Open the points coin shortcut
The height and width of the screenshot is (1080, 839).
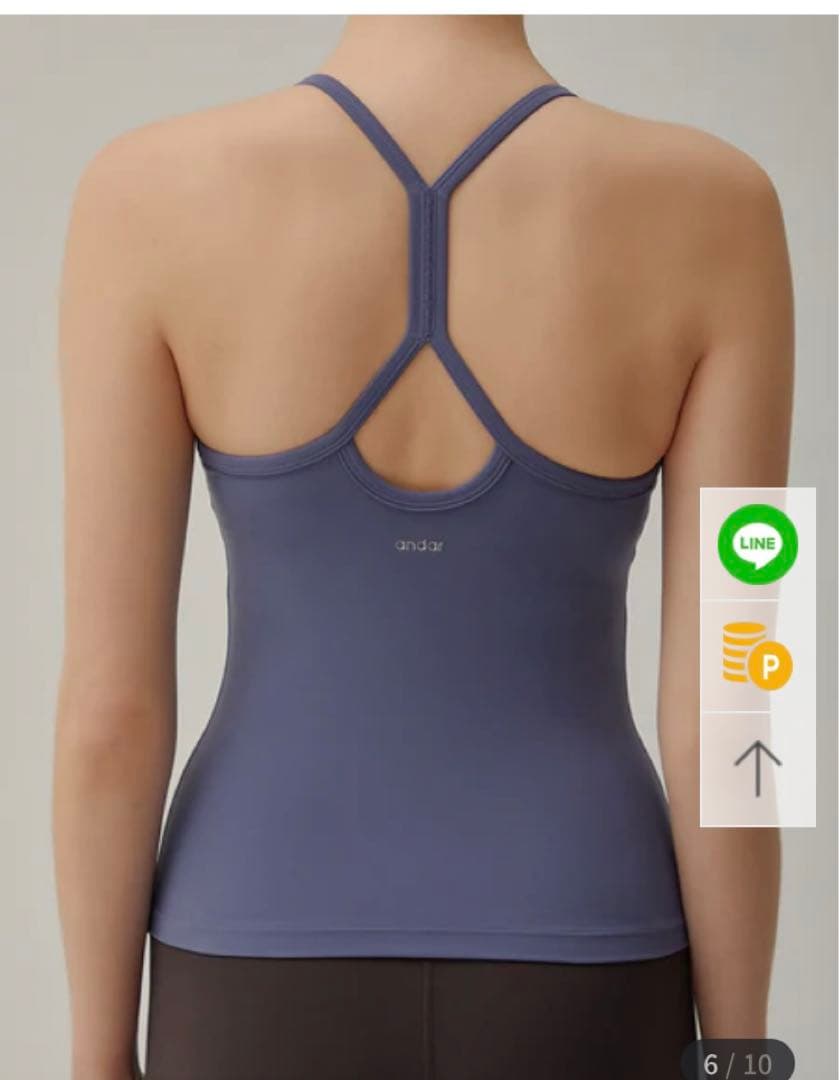[758, 655]
